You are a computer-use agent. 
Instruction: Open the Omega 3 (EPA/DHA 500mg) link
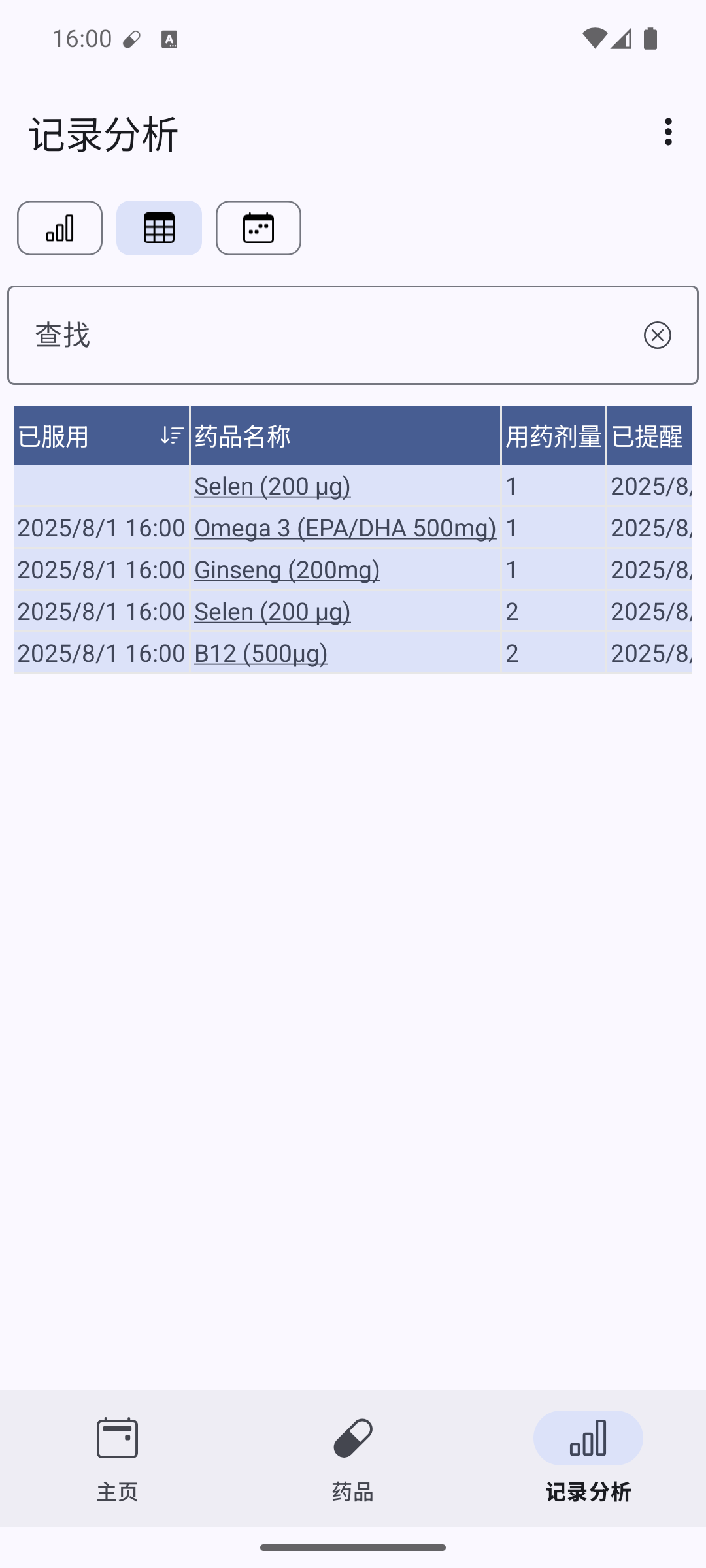tap(345, 528)
